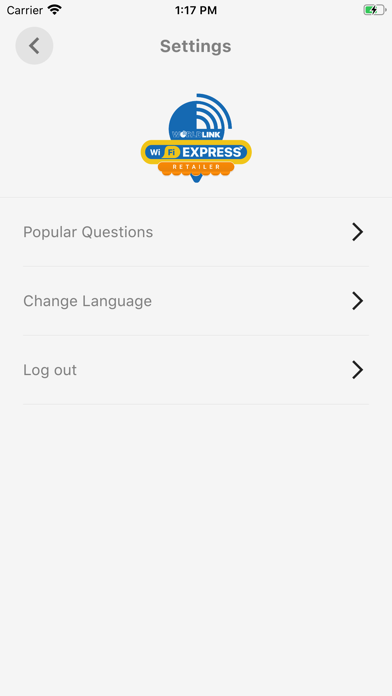Open Popular Questions
This screenshot has width=392, height=696.
[x=196, y=232]
